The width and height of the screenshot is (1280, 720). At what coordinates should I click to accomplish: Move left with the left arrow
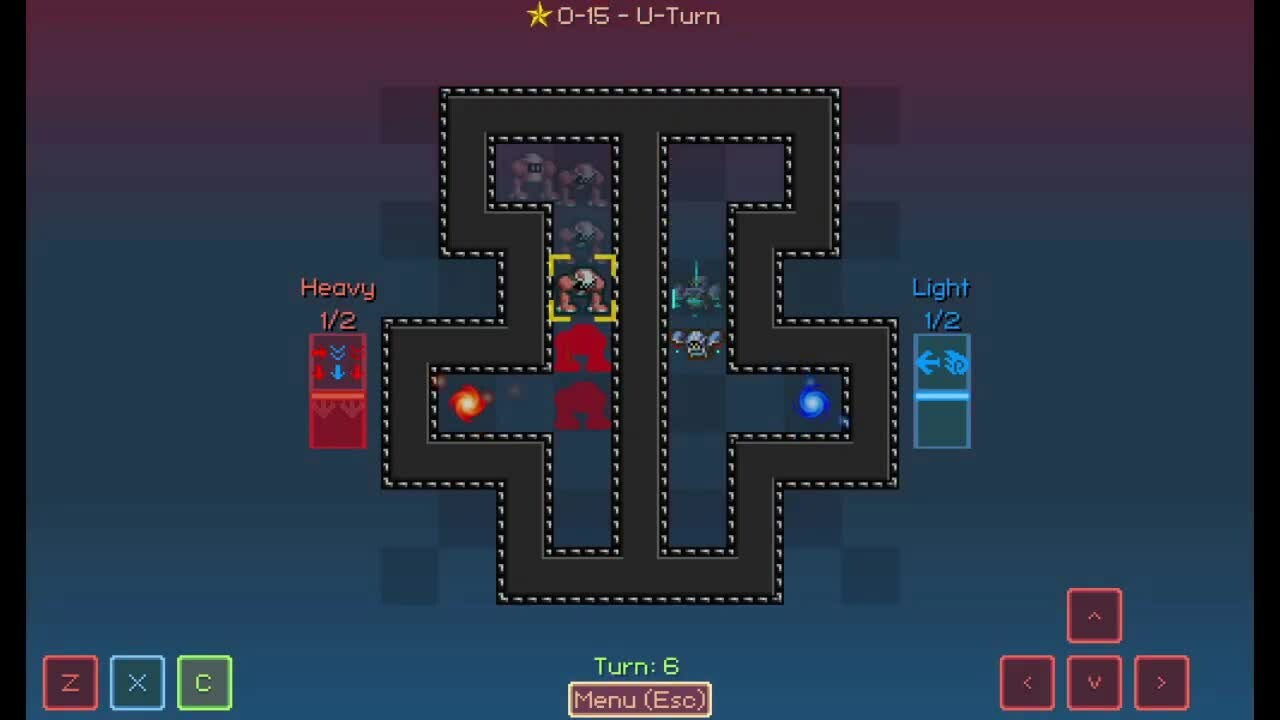[1027, 683]
